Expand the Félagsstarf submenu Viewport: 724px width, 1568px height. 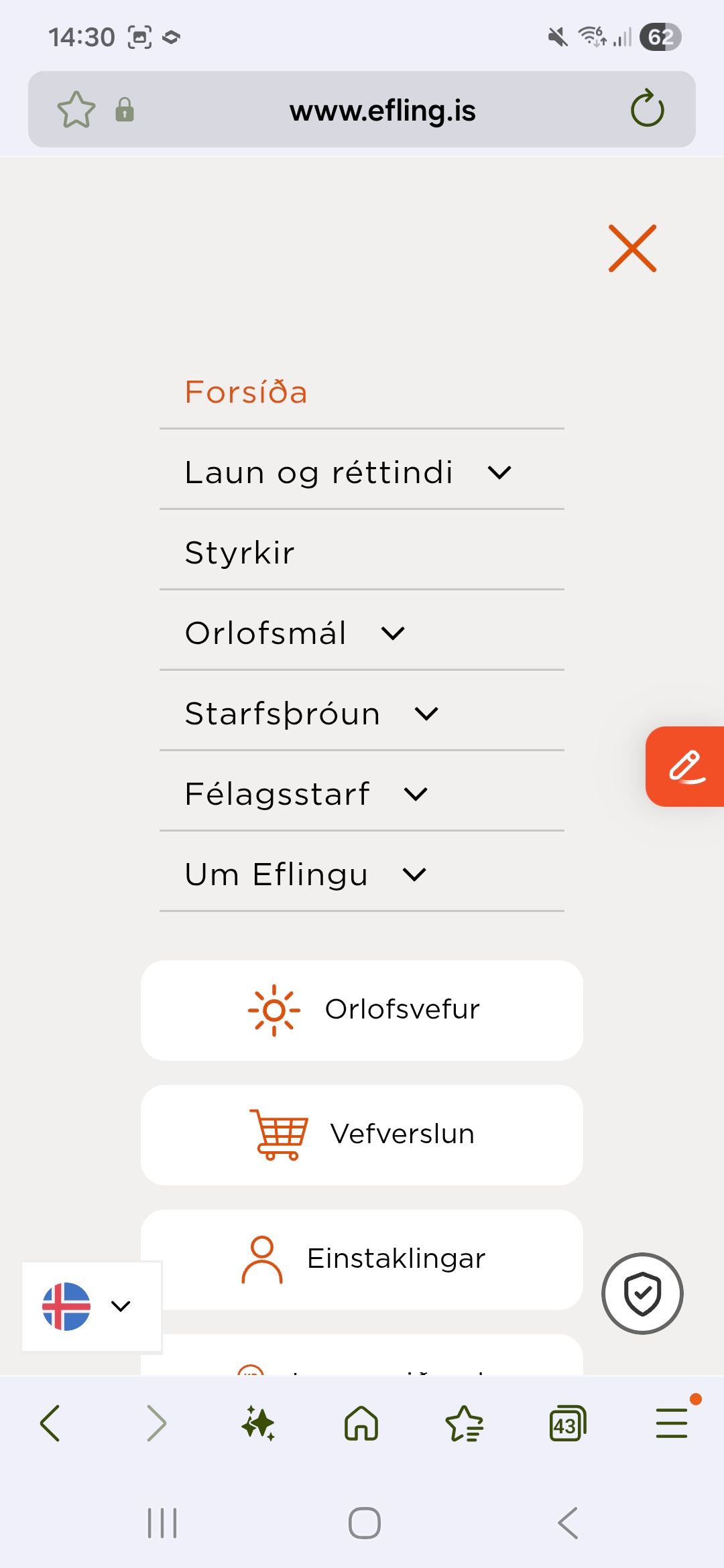click(416, 794)
